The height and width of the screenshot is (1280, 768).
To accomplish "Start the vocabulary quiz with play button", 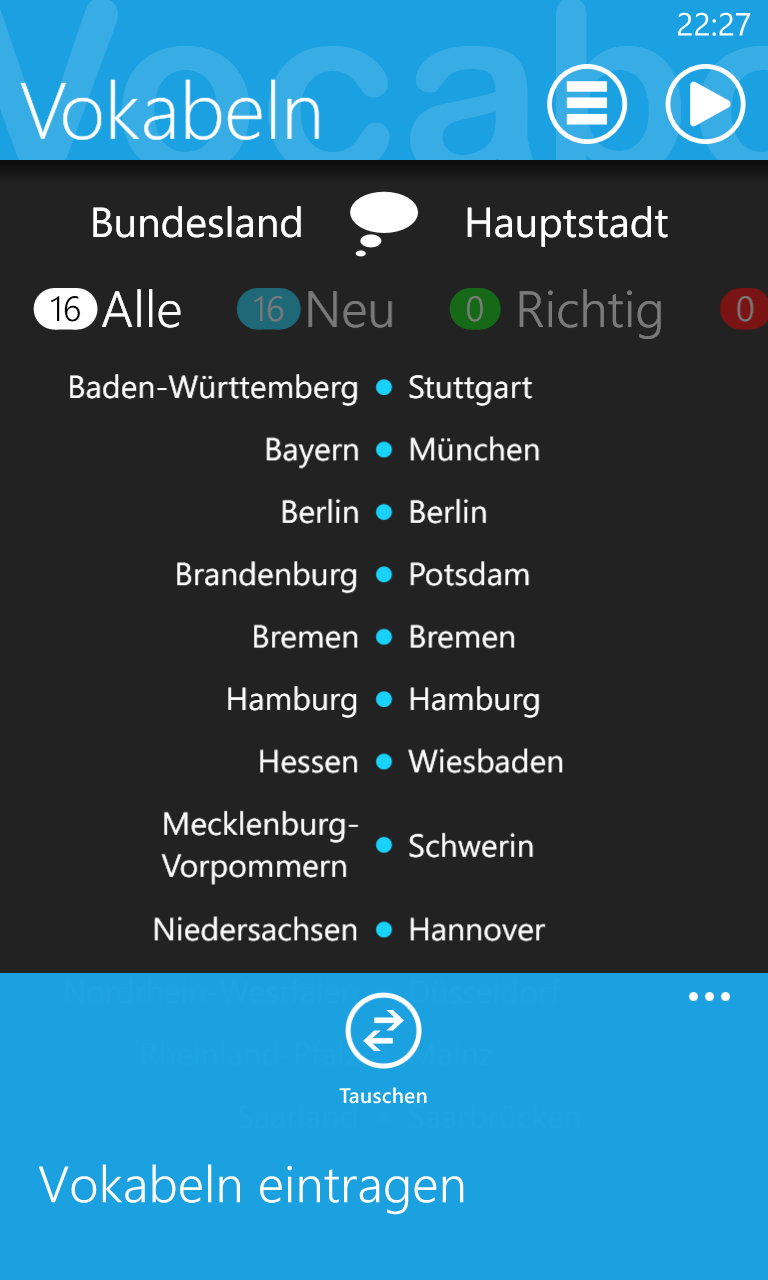I will tap(706, 104).
